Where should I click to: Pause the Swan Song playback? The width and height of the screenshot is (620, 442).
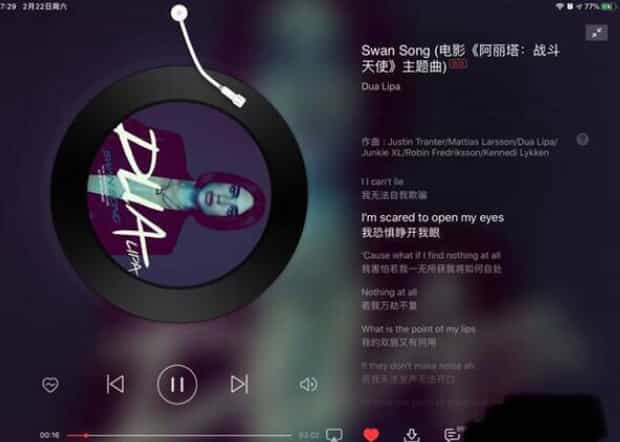(x=177, y=384)
